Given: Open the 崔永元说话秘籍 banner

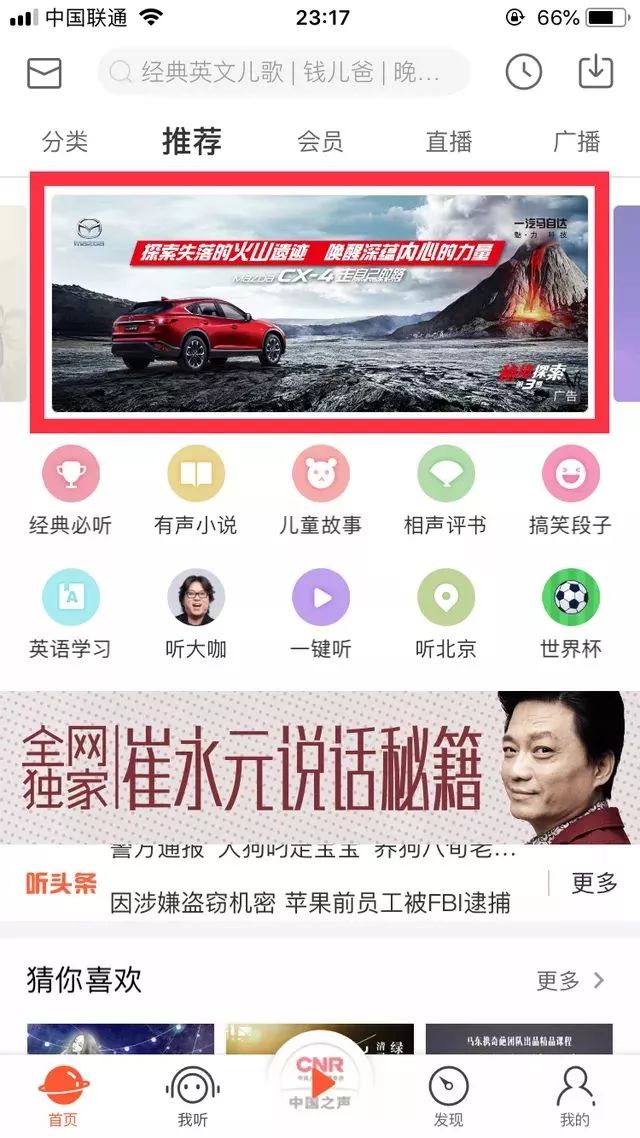Looking at the screenshot, I should pos(320,768).
